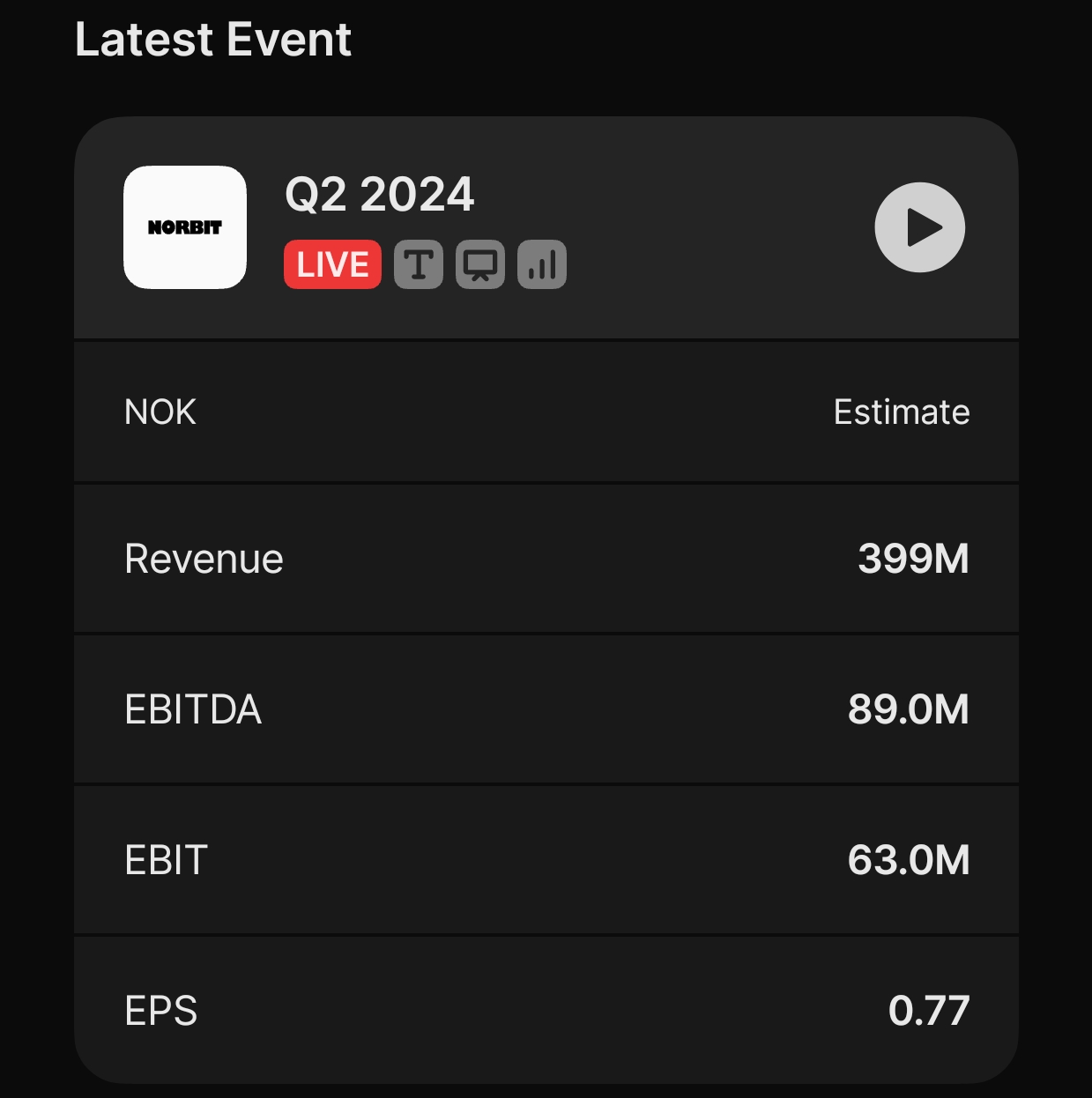Open the transcript icon badge
The height and width of the screenshot is (1098, 1092).
pos(419,264)
